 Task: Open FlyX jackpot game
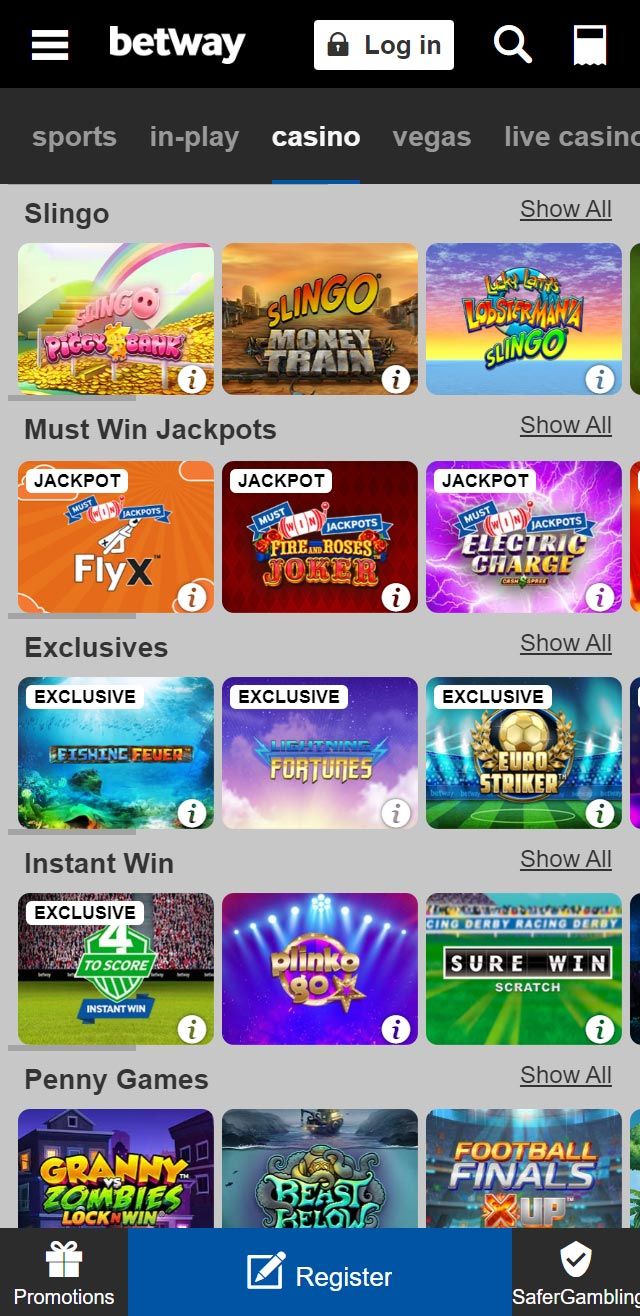click(116, 536)
